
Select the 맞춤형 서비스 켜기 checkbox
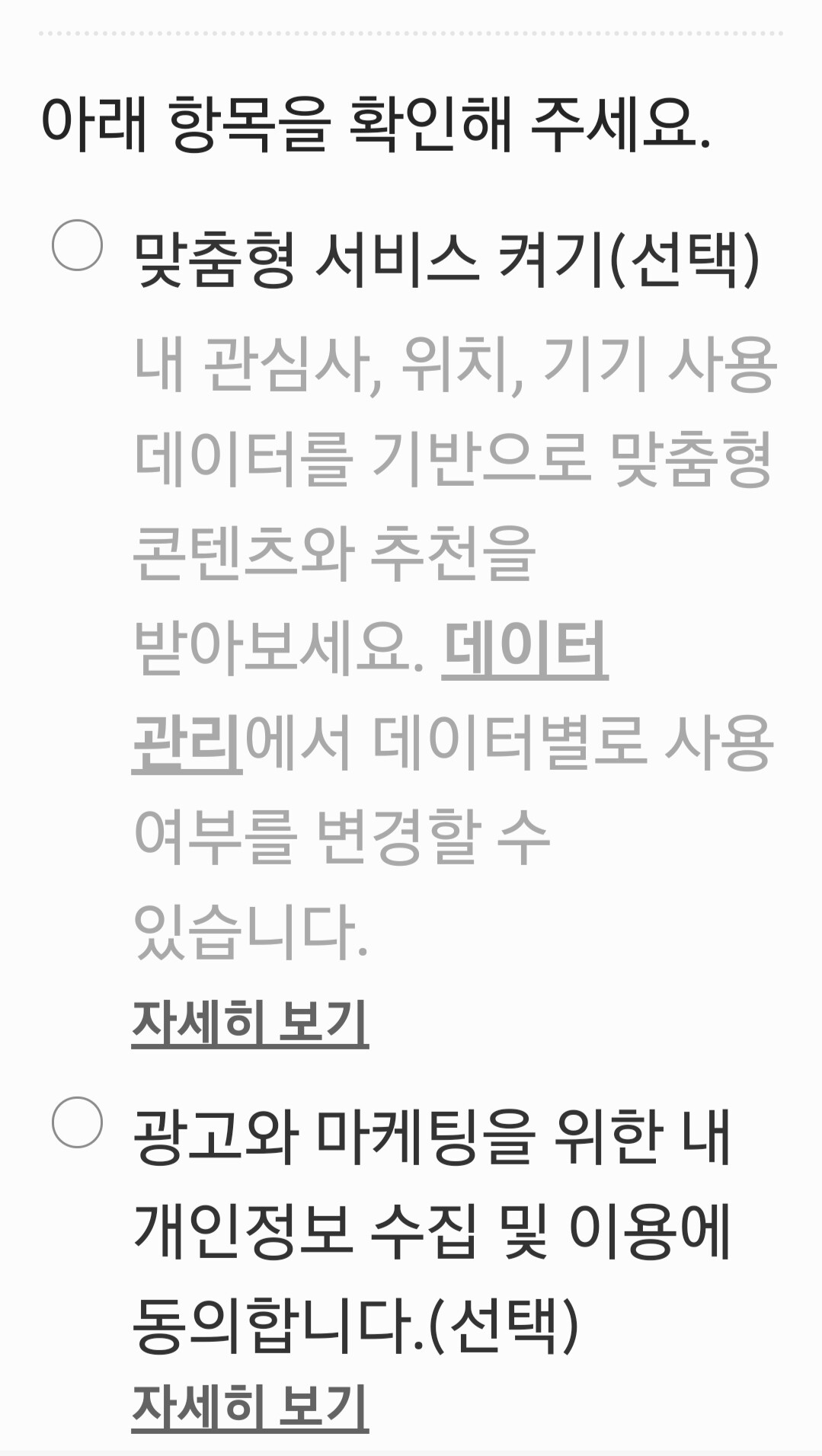pos(77,245)
